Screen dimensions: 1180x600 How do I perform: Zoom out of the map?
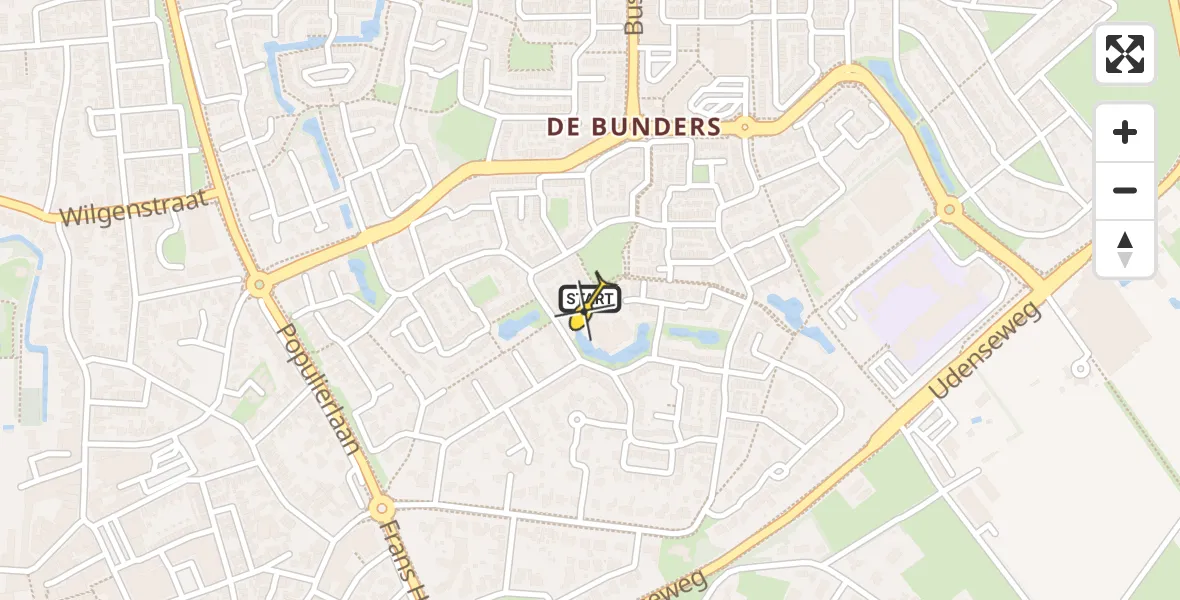coord(1125,191)
